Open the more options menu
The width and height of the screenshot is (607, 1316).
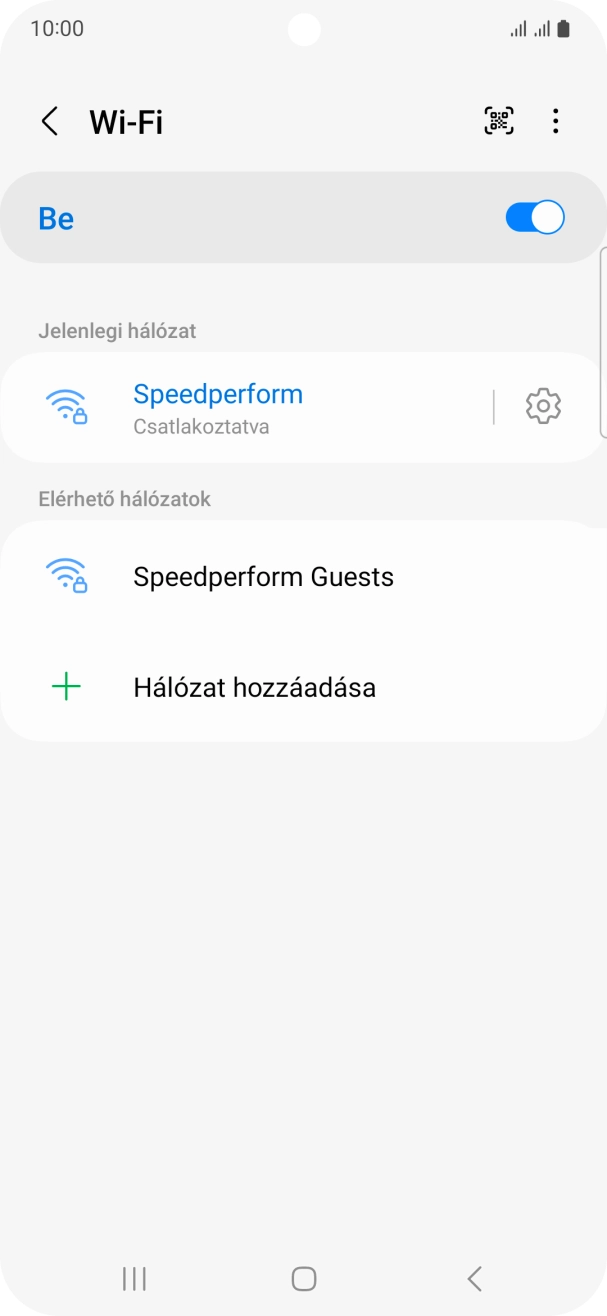(x=555, y=121)
